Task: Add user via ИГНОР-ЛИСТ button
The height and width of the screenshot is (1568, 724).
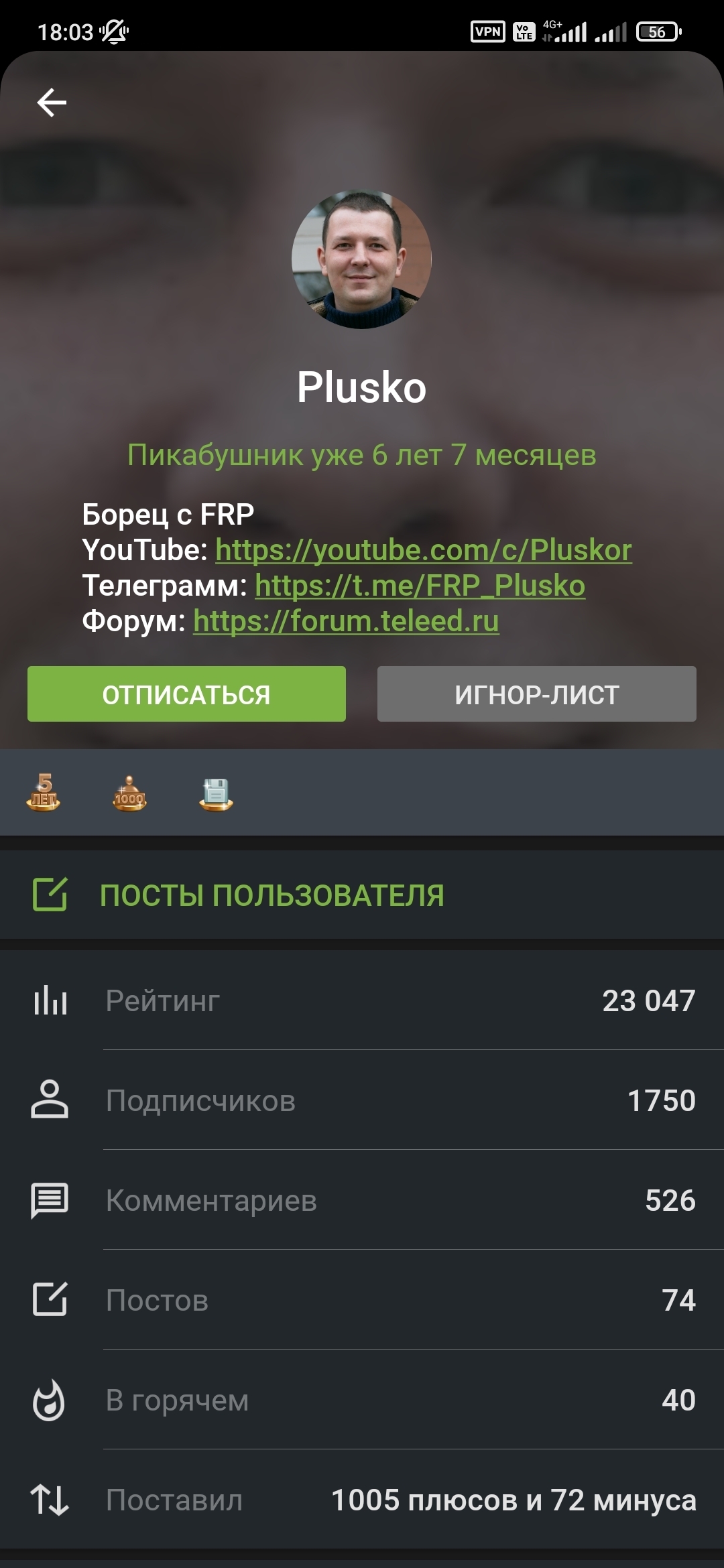Action: pyautogui.click(x=536, y=694)
